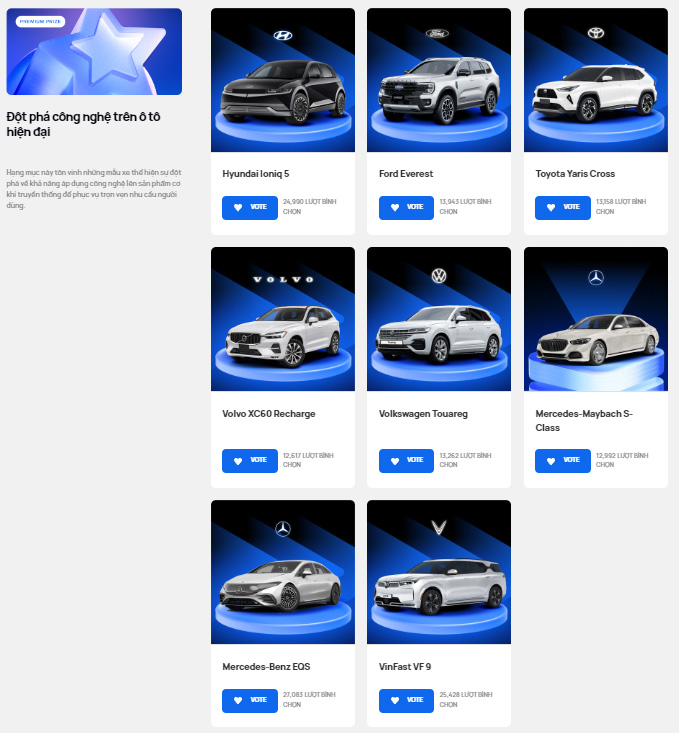Vote for Volkswagen Touareg
Image resolution: width=679 pixels, height=733 pixels.
[406, 460]
